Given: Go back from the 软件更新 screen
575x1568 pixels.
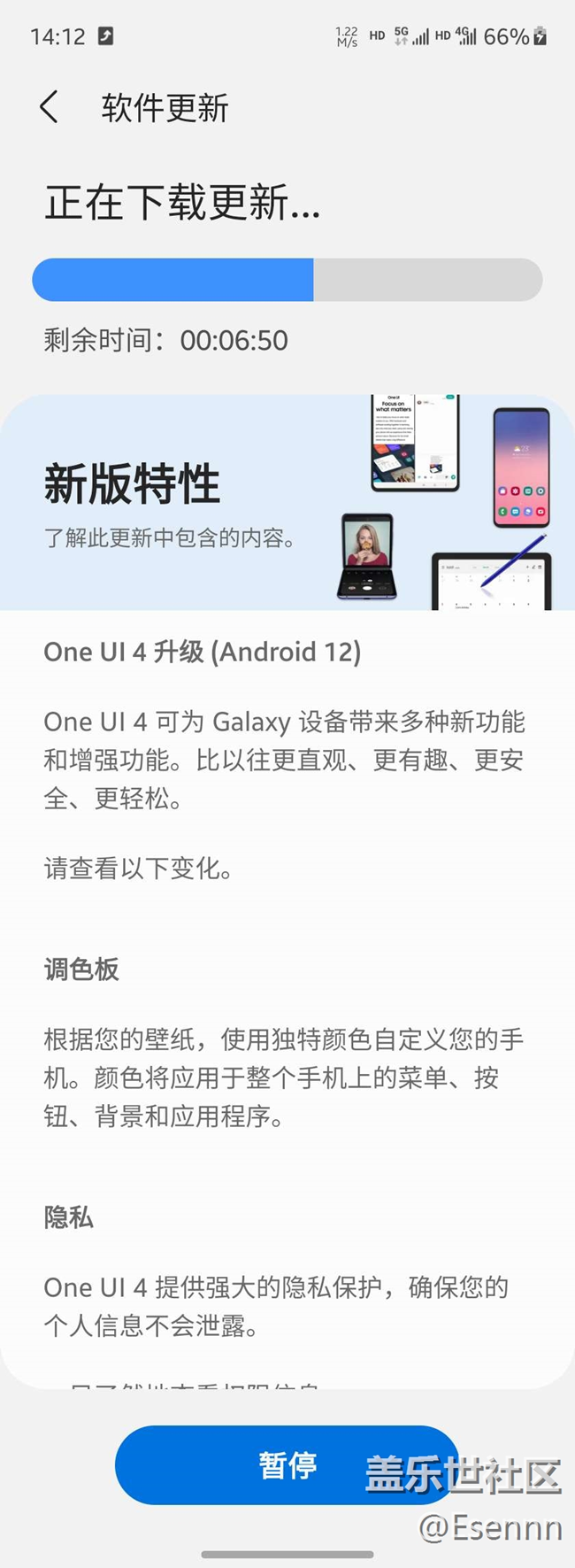Looking at the screenshot, I should click(50, 108).
